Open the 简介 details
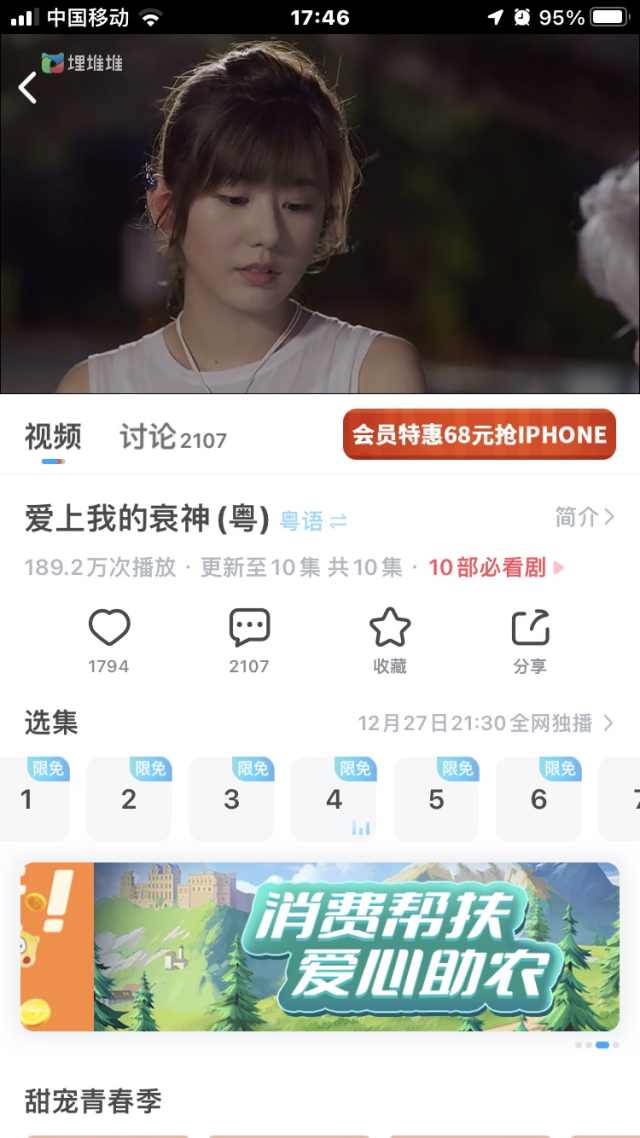The image size is (640, 1138). [584, 517]
